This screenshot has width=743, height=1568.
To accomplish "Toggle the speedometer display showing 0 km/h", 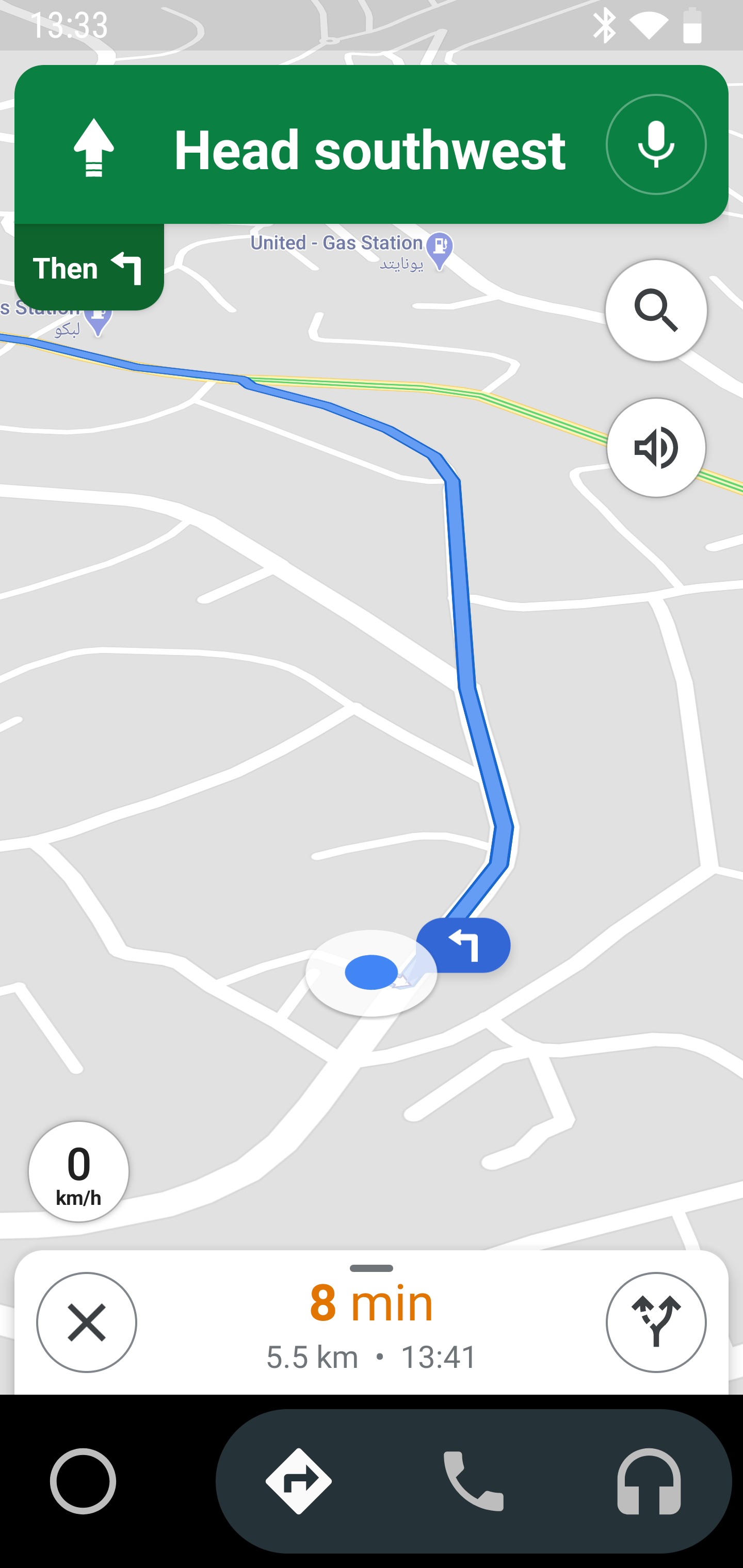I will (x=78, y=1175).
